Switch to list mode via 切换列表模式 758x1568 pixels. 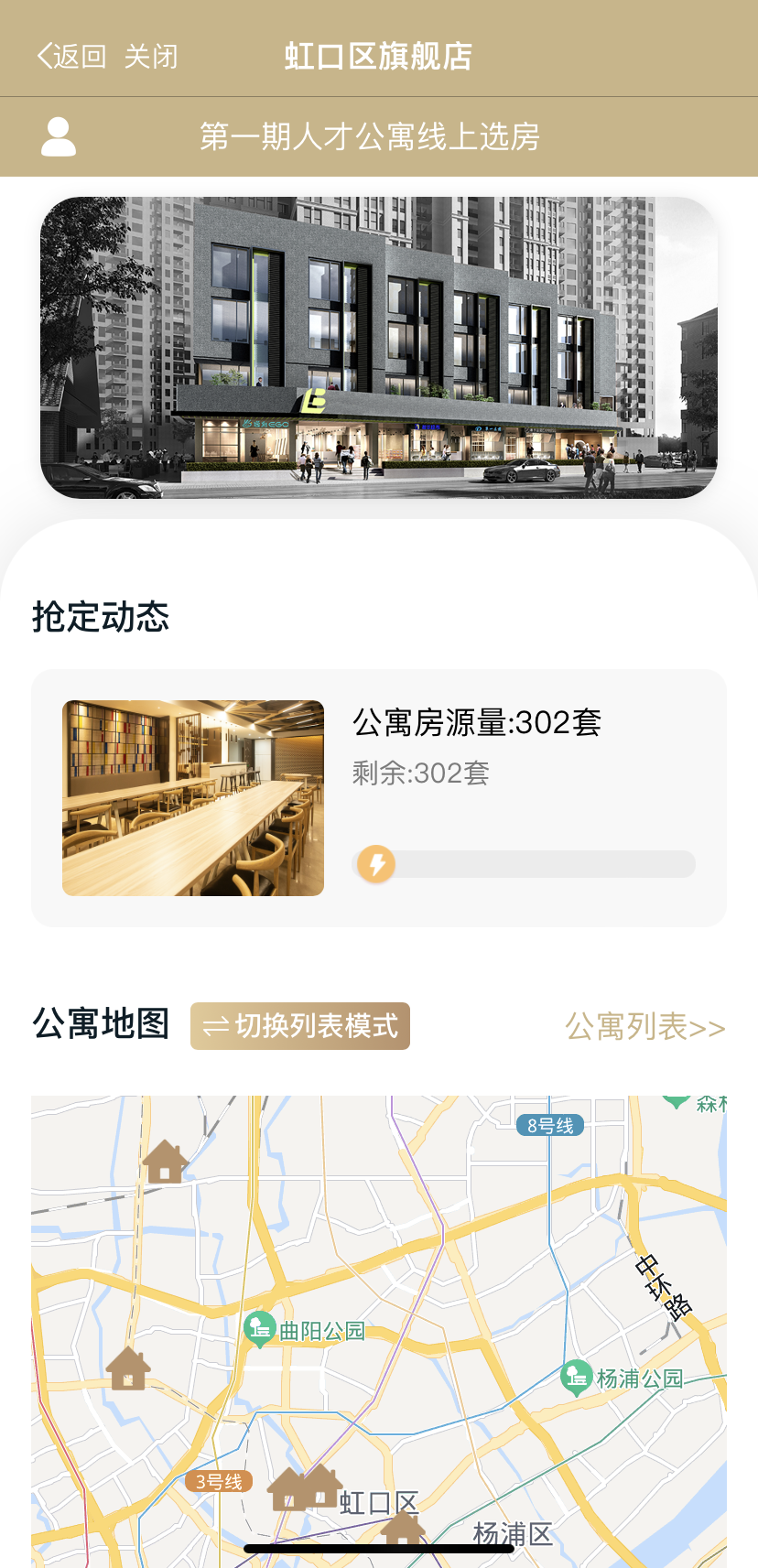pos(300,1026)
